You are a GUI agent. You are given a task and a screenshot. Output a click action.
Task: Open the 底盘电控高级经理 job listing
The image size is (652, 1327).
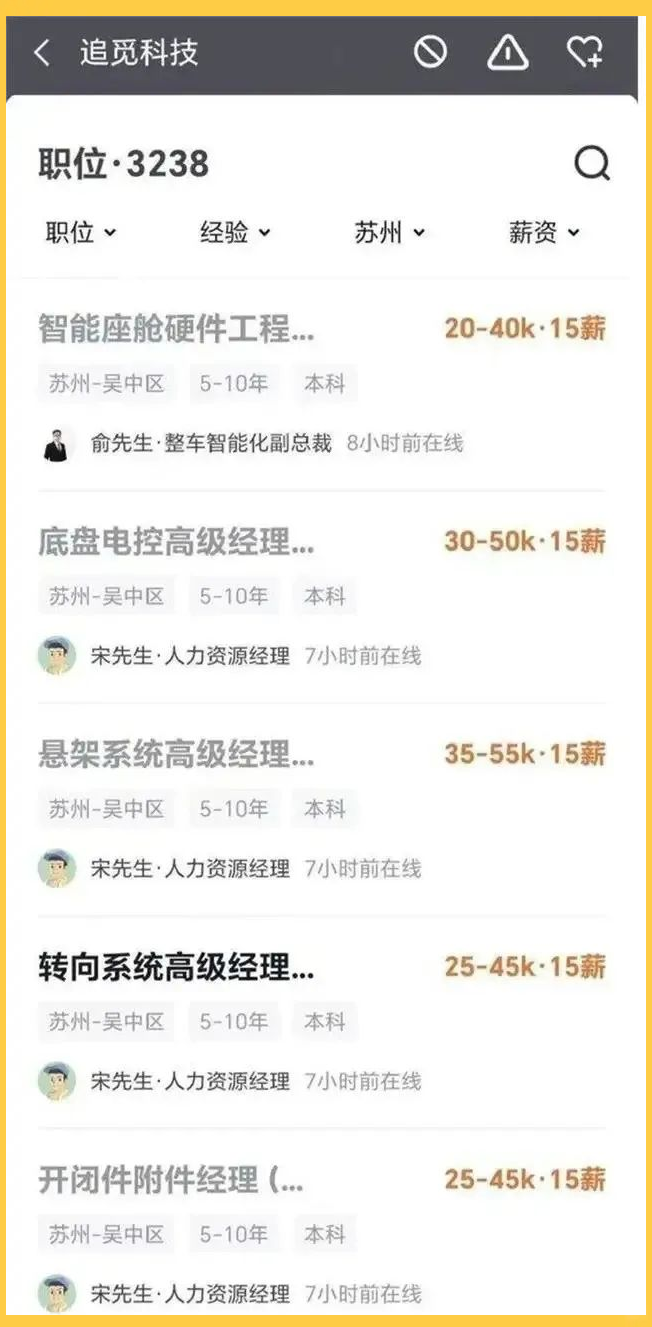(176, 541)
